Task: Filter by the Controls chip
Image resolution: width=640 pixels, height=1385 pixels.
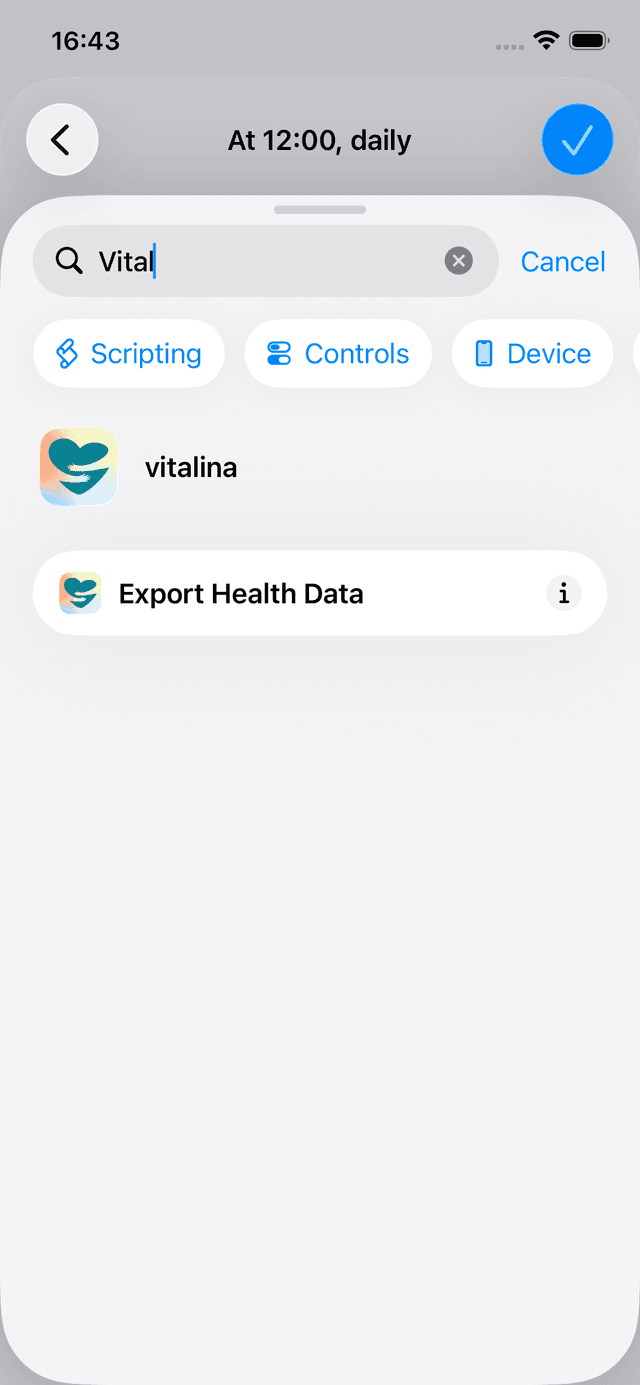Action: [x=338, y=353]
